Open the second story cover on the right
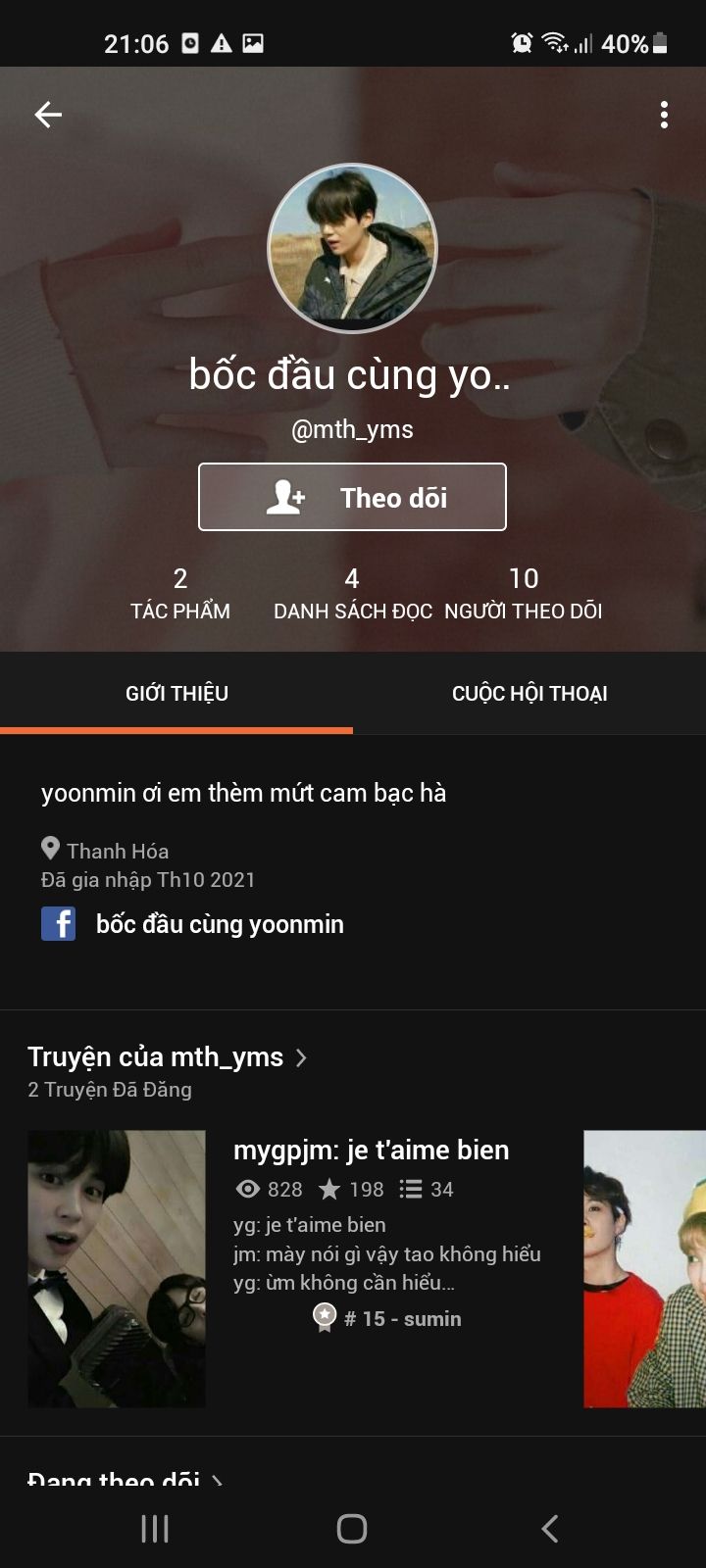 click(644, 1268)
